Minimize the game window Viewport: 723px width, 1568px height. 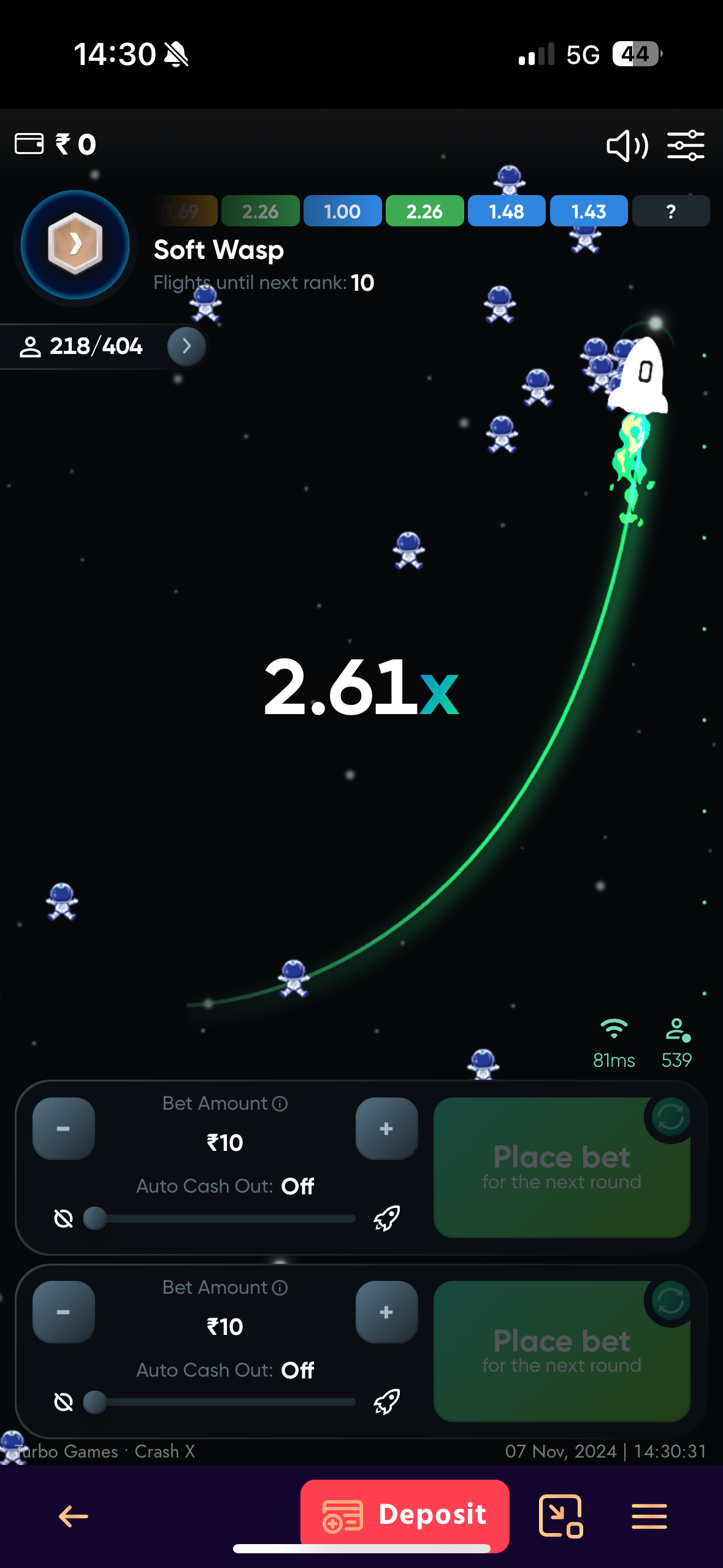560,1516
